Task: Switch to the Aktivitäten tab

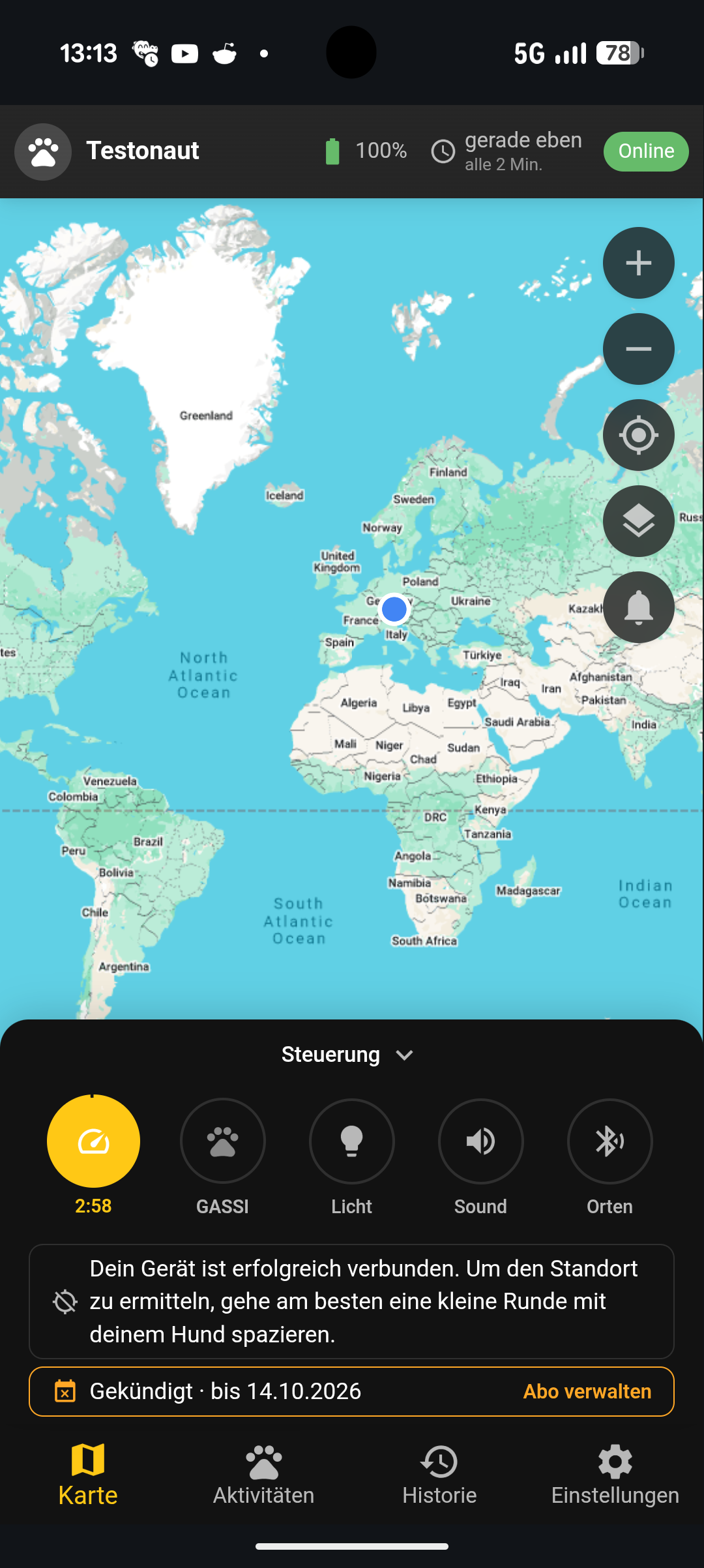Action: tap(263, 1475)
